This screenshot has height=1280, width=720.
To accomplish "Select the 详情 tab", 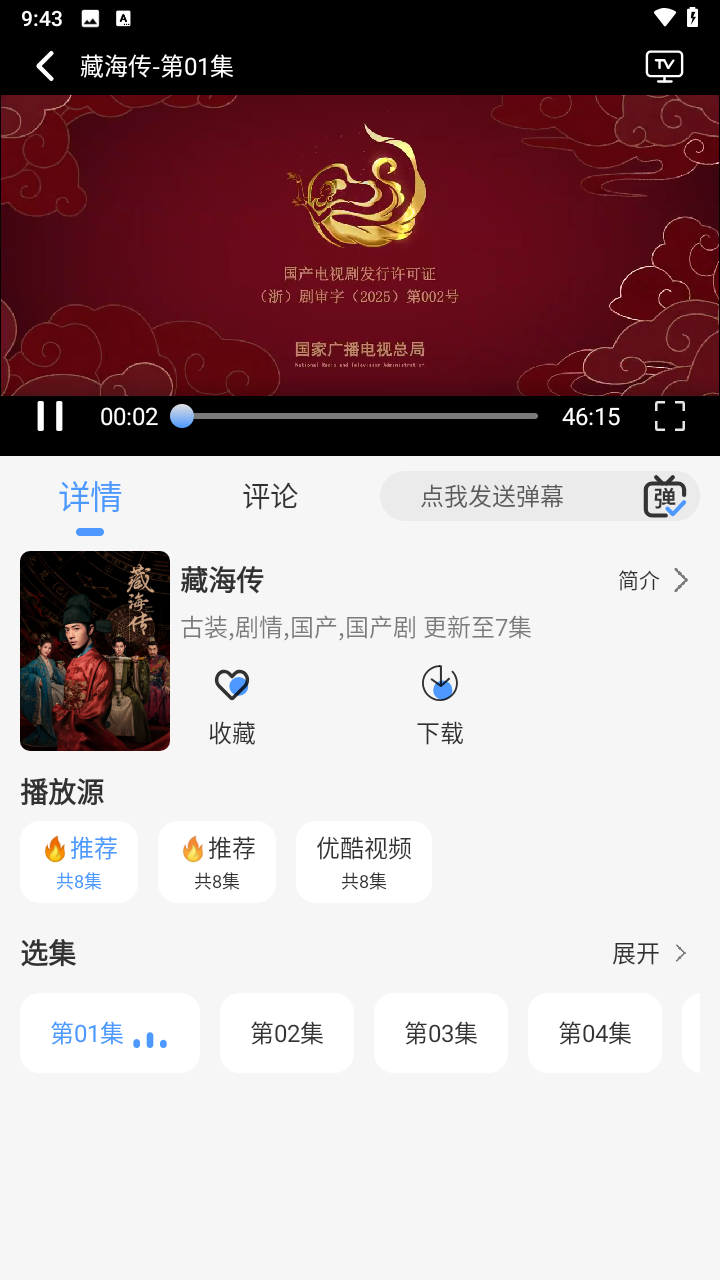I will [x=90, y=496].
